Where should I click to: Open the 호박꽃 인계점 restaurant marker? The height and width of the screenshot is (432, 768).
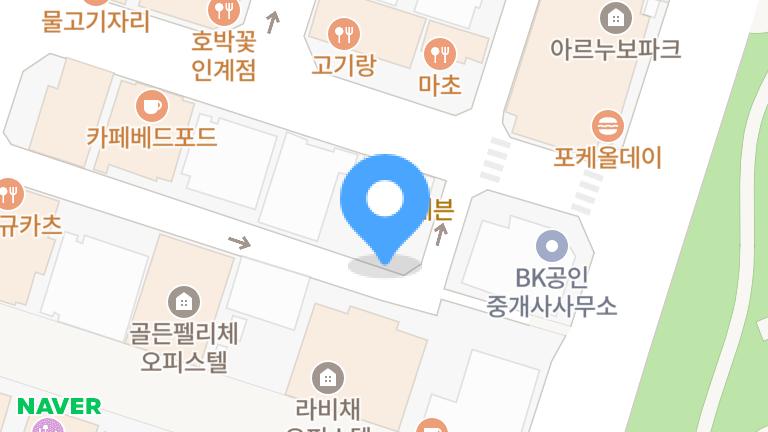coord(223,12)
